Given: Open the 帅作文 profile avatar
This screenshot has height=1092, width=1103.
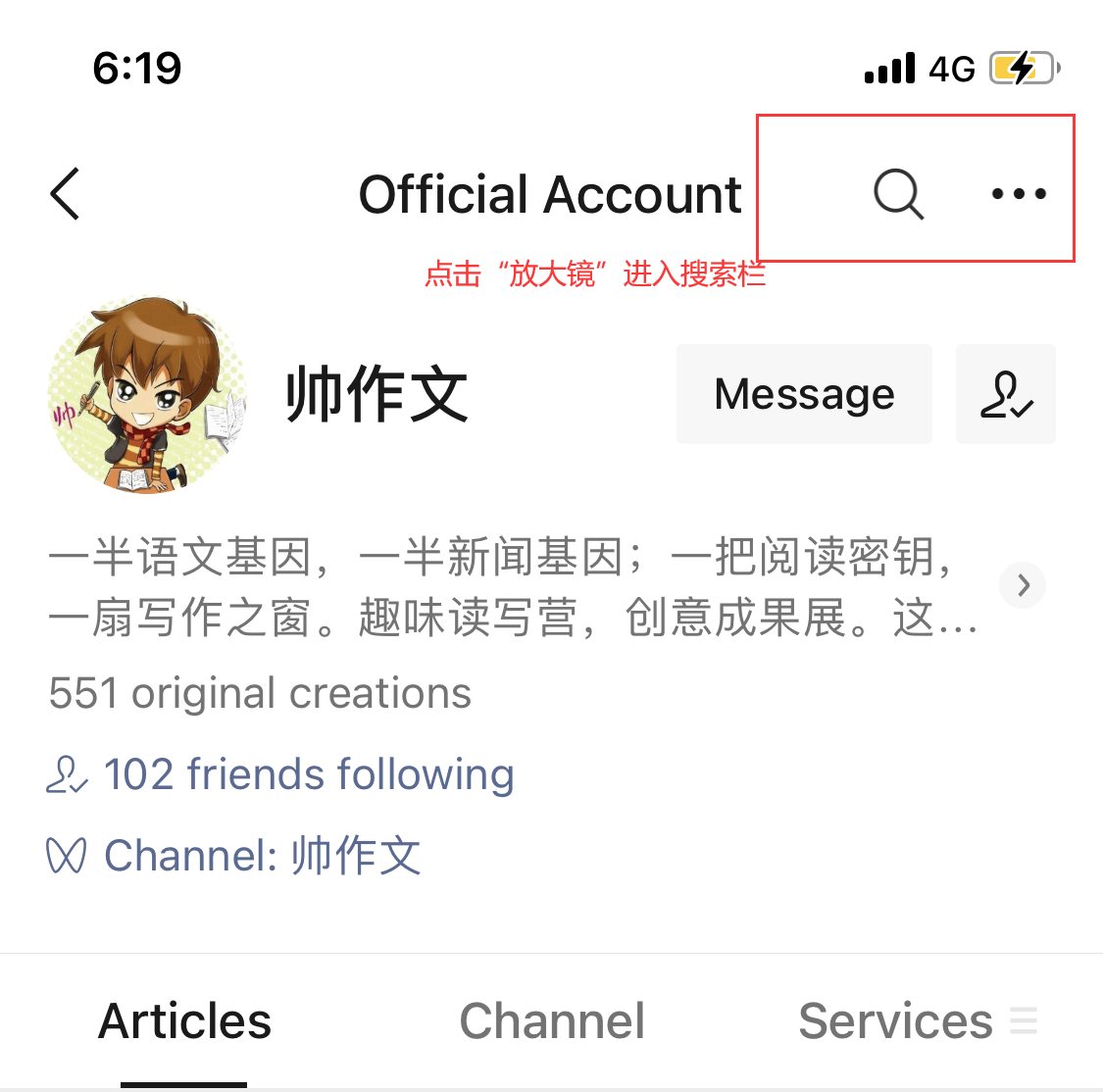Looking at the screenshot, I should pos(147,394).
